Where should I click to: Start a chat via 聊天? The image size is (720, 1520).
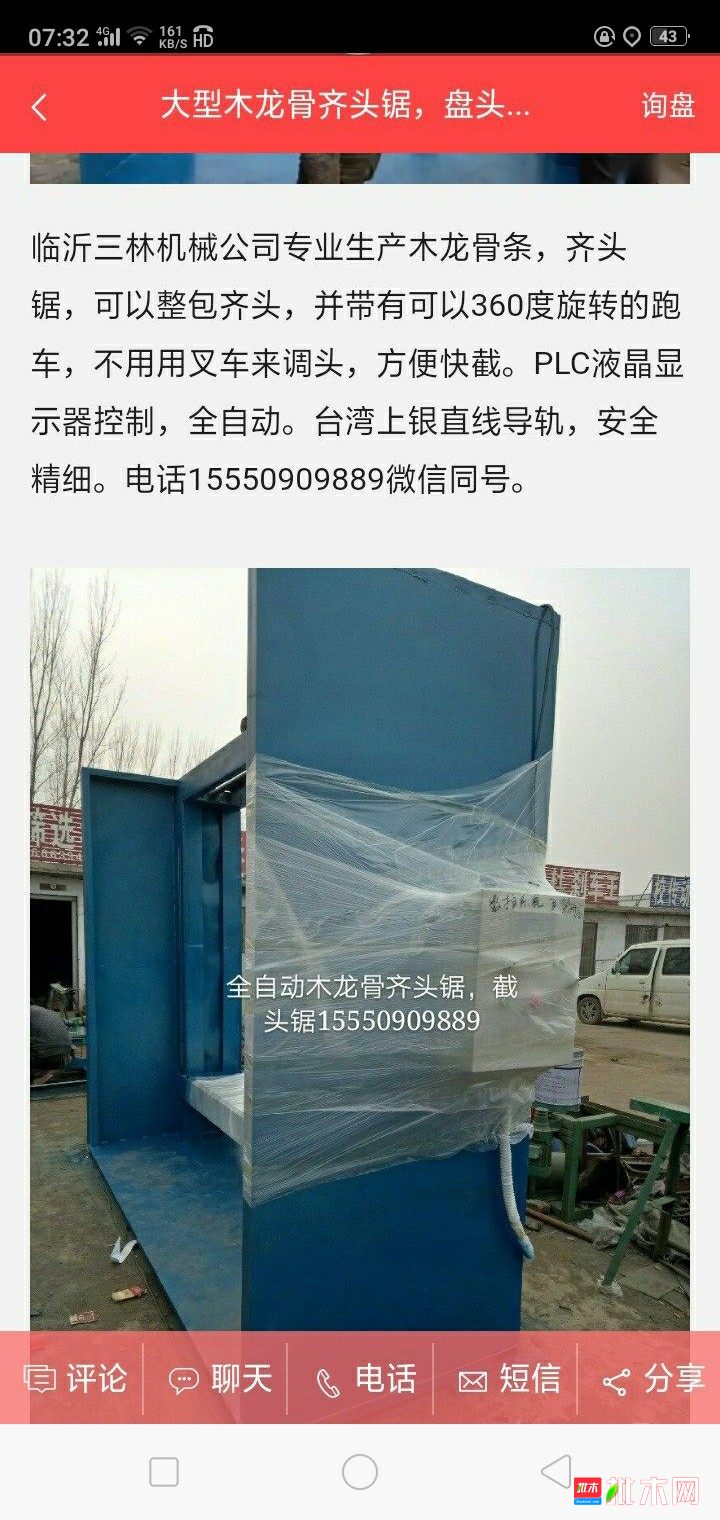point(220,1379)
